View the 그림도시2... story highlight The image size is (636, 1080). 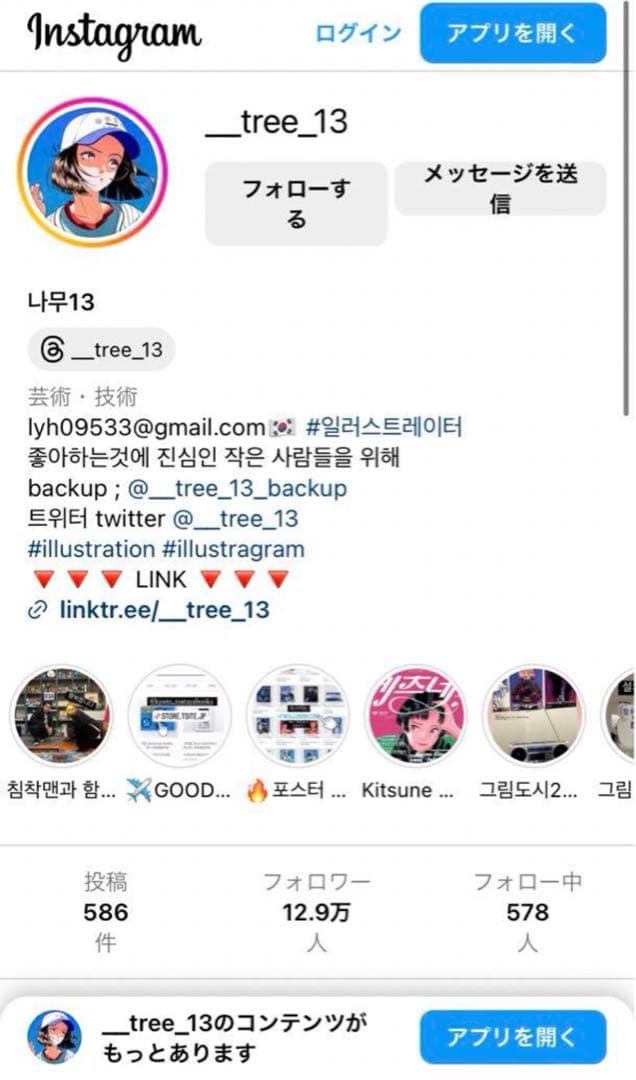[532, 715]
